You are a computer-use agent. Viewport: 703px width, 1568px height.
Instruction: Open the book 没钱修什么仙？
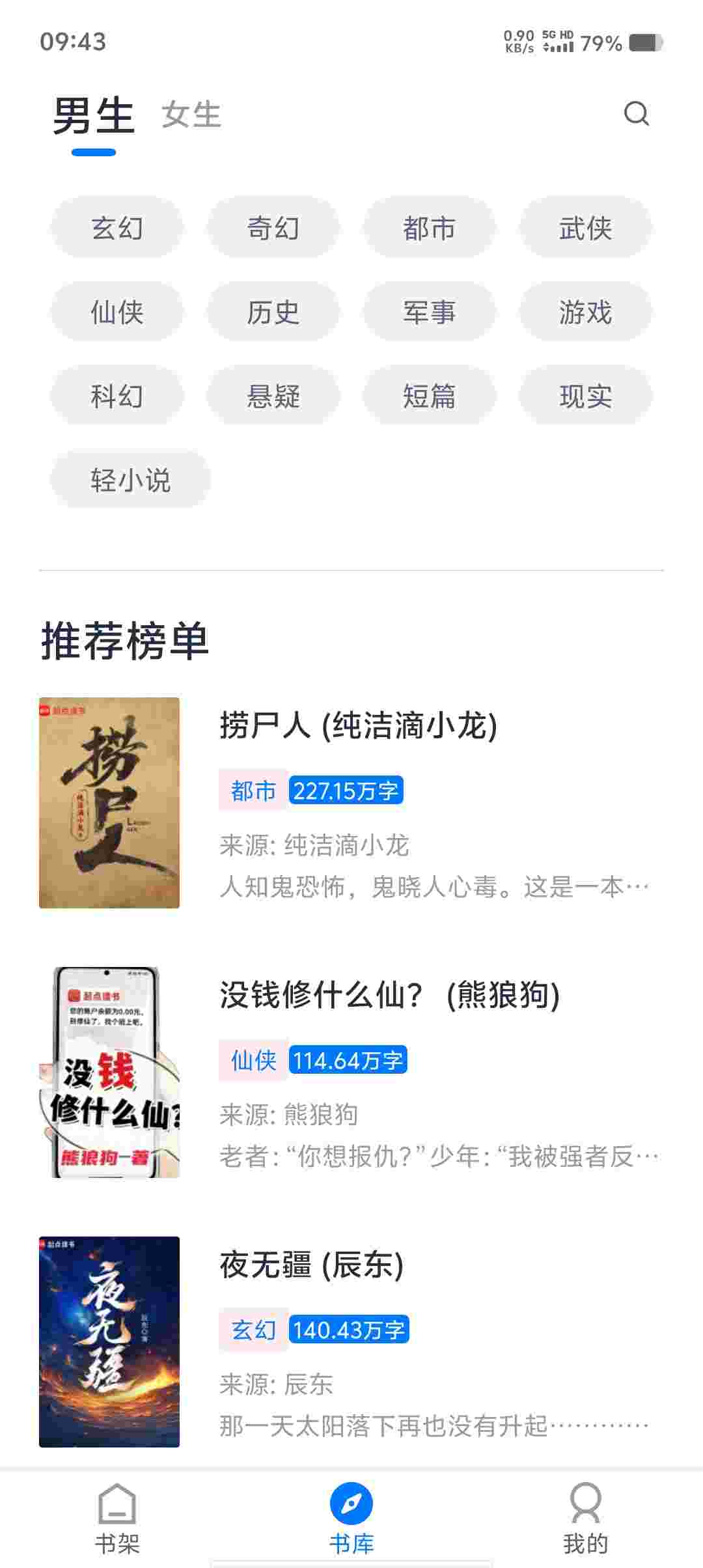click(x=389, y=995)
